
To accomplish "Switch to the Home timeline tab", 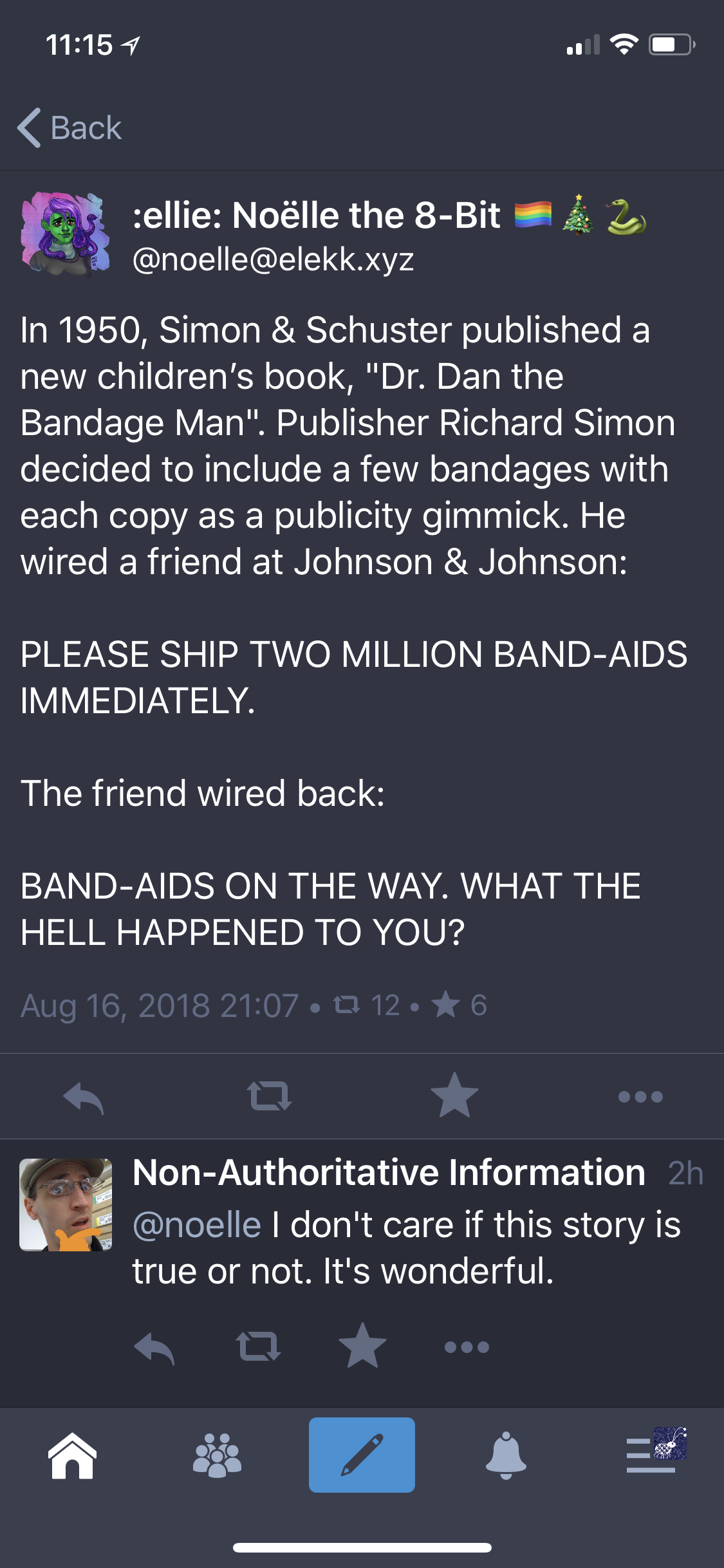I will click(x=73, y=1456).
